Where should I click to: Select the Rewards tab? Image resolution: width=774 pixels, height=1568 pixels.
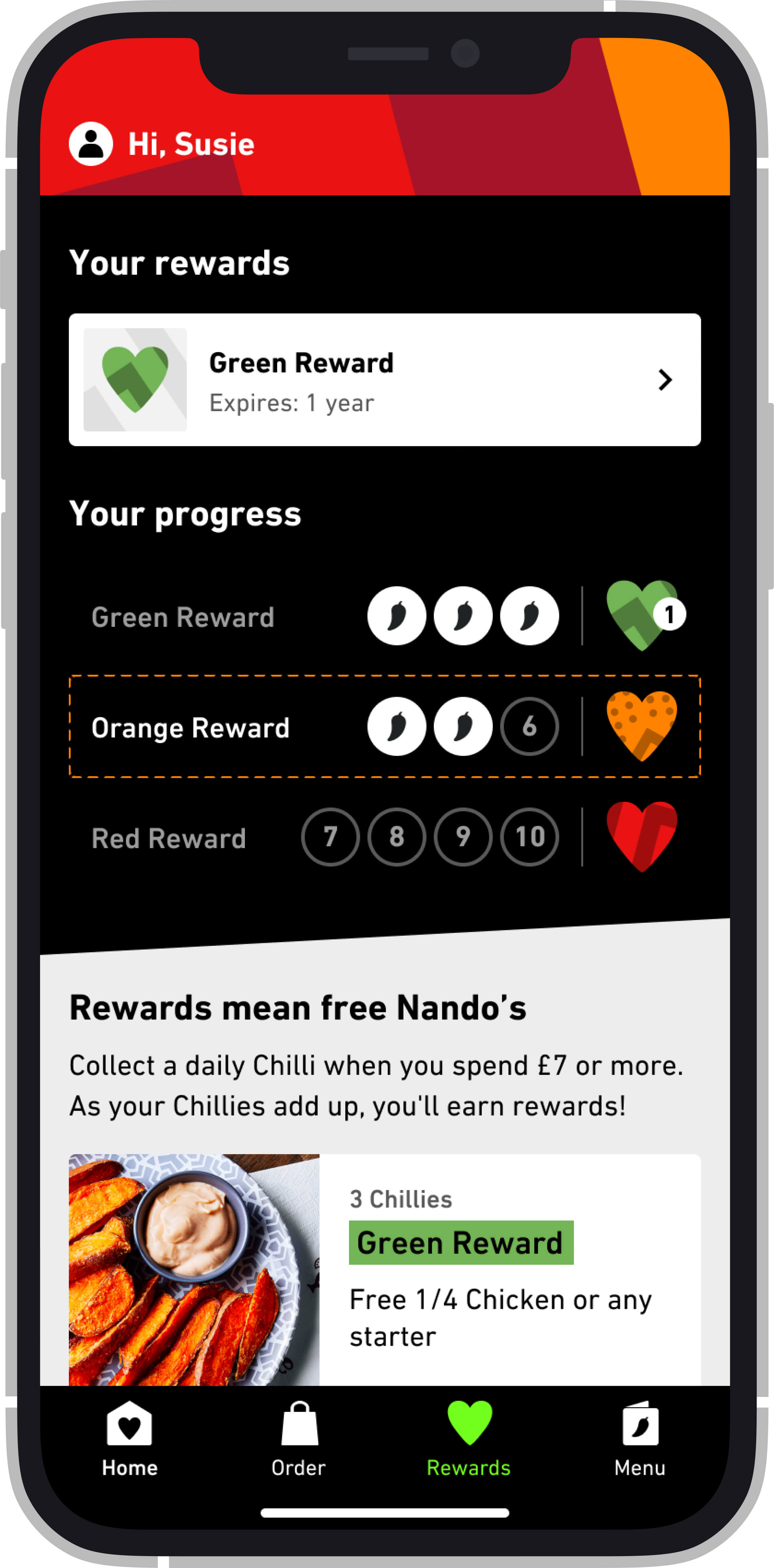pyautogui.click(x=468, y=1439)
